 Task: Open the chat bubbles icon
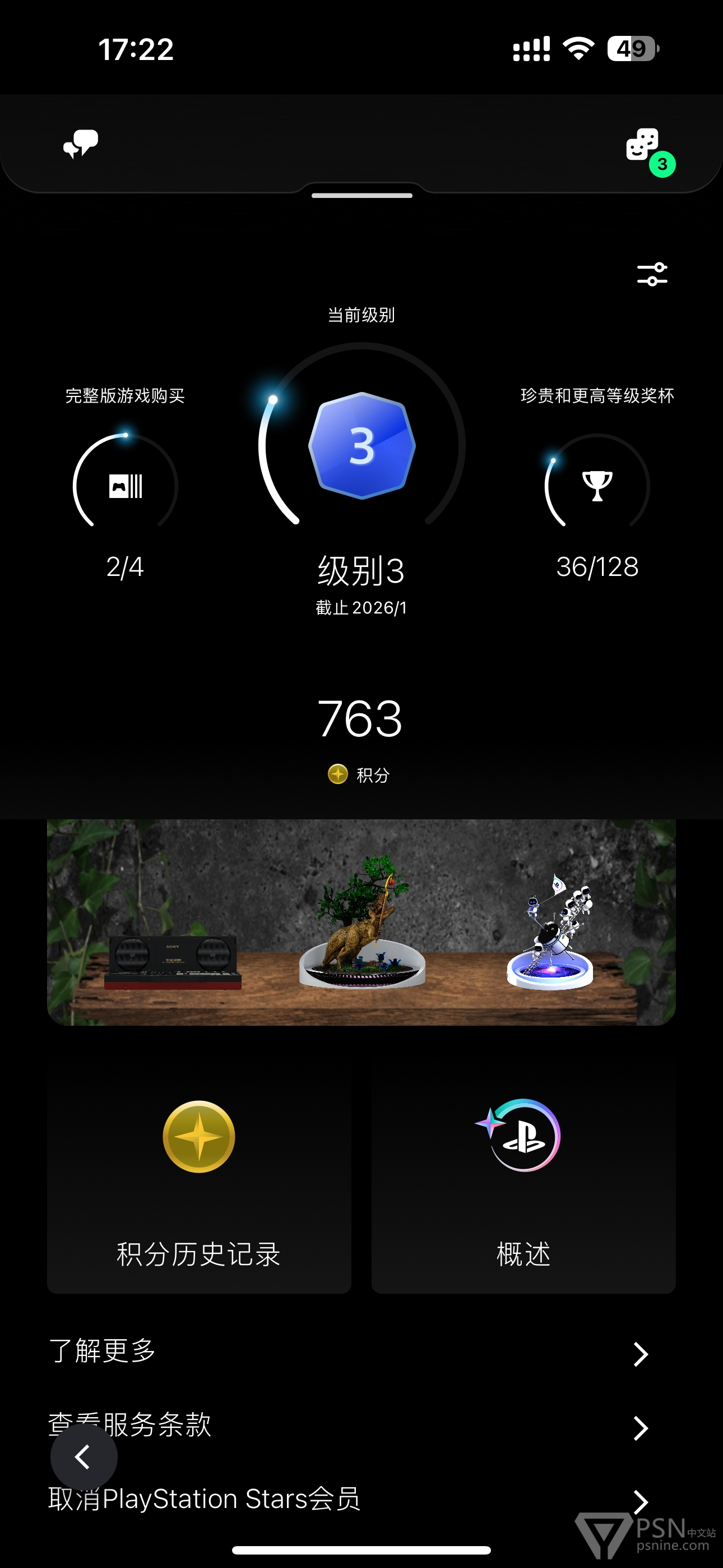pyautogui.click(x=80, y=144)
